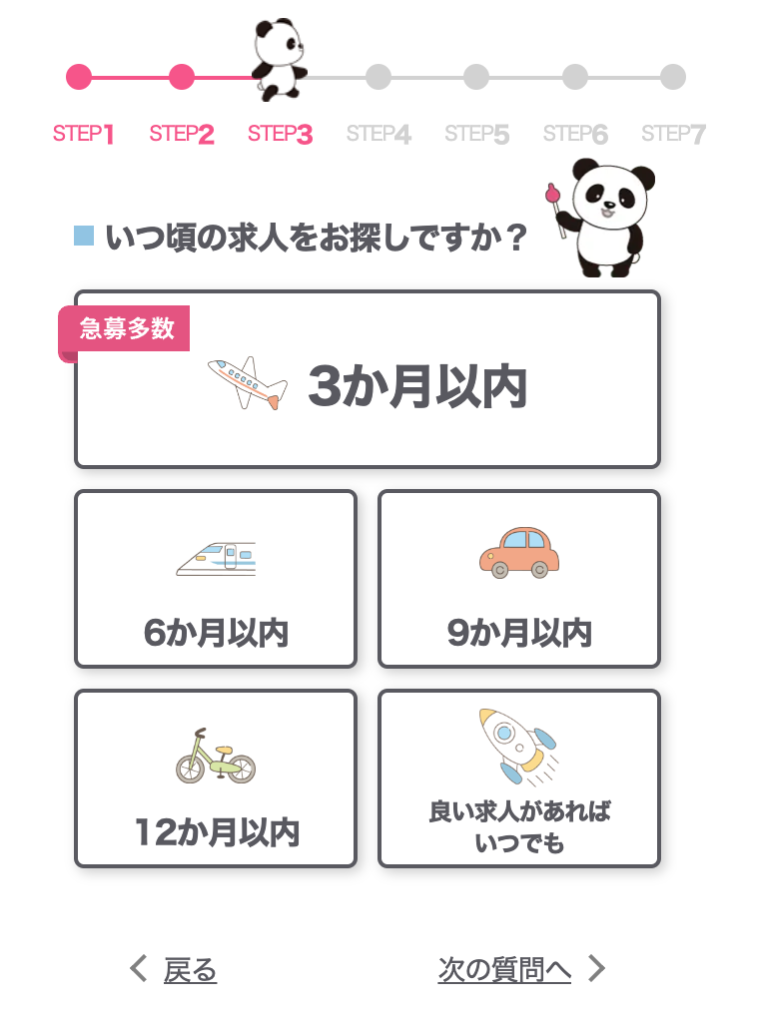Viewport: 759px width, 1024px height.
Task: Choose 良い求人があればいつでも
Action: pyautogui.click(x=518, y=778)
